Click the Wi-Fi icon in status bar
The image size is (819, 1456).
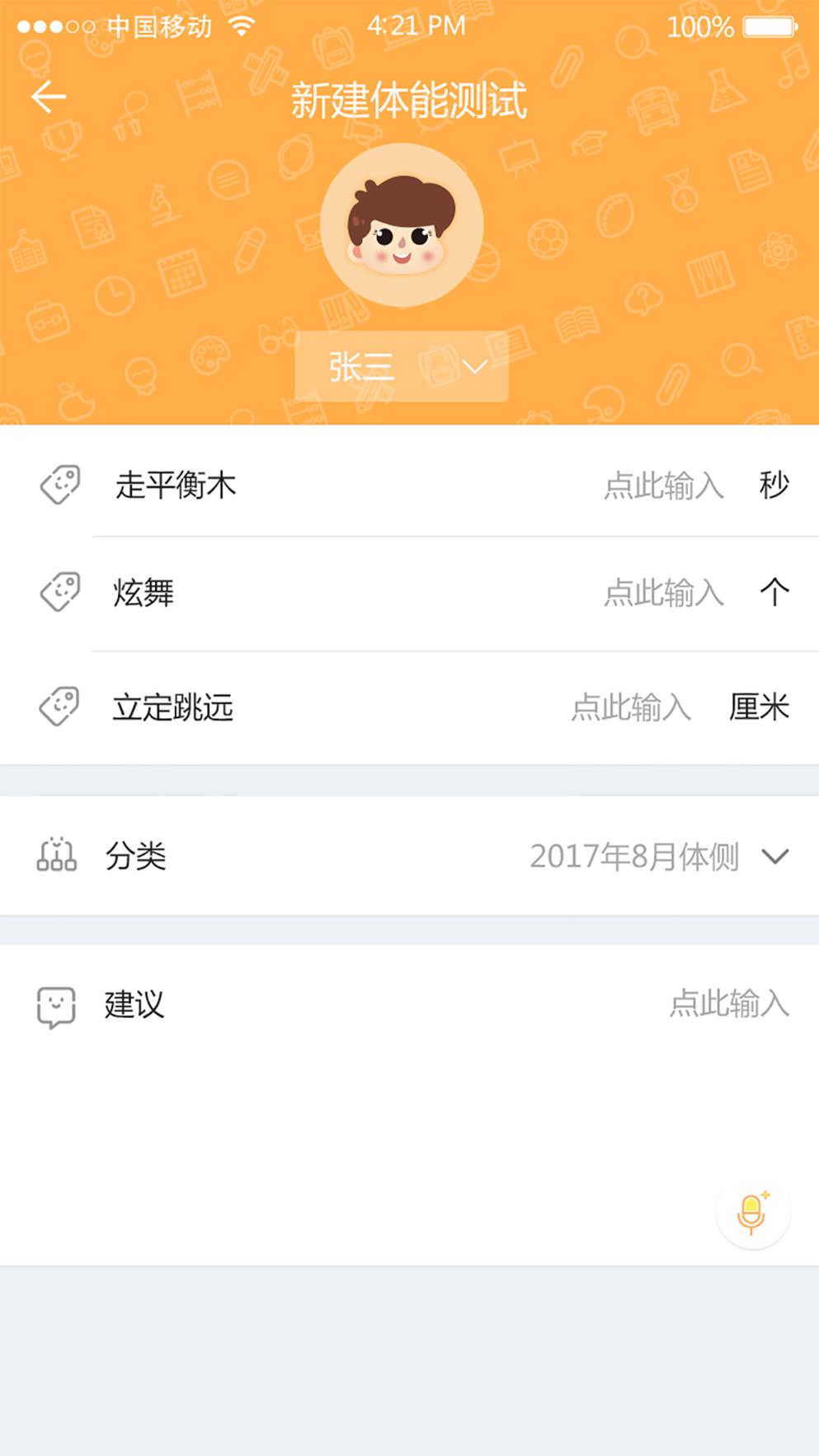[240, 25]
